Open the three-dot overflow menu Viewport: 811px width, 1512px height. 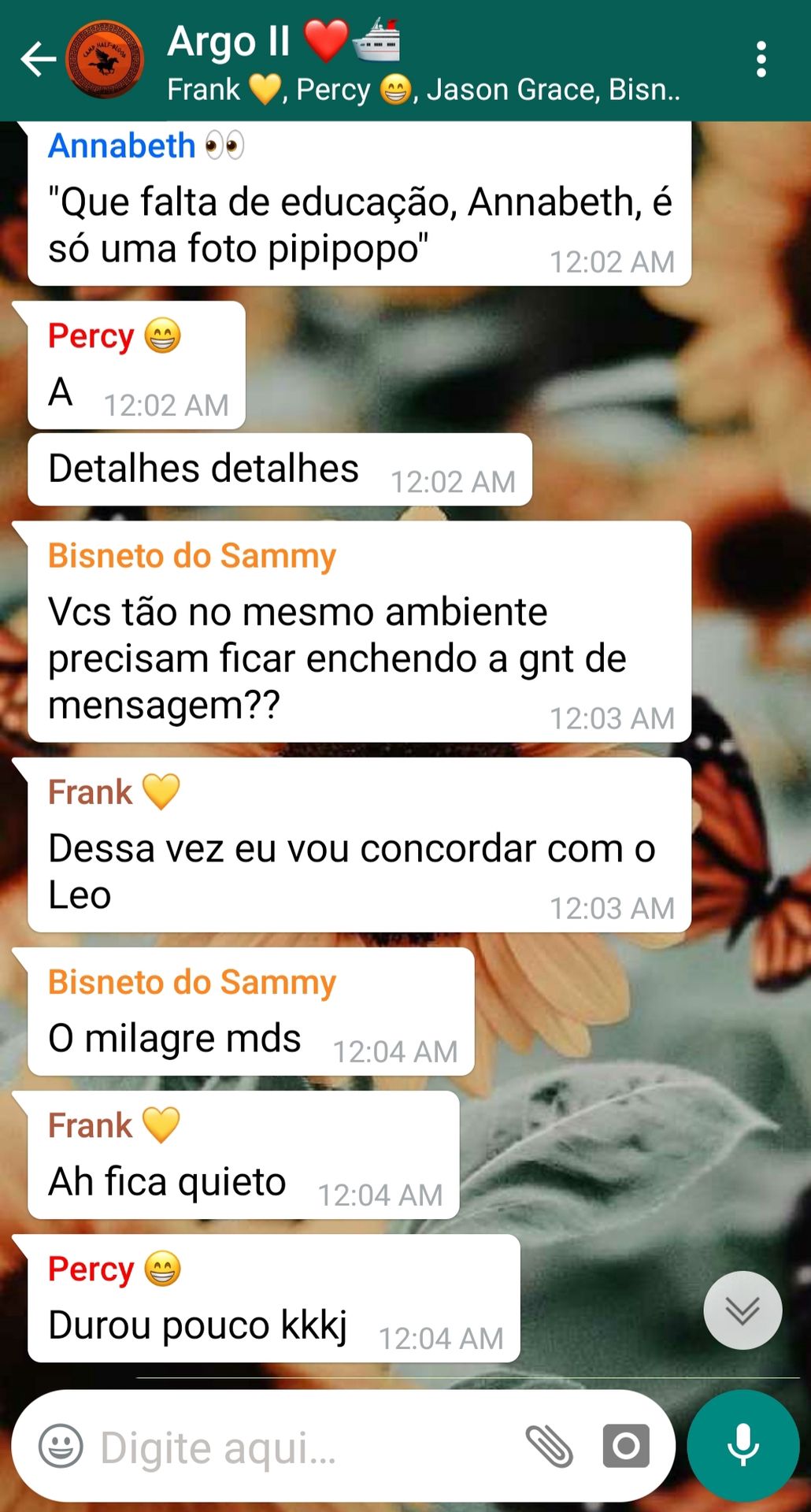(761, 60)
